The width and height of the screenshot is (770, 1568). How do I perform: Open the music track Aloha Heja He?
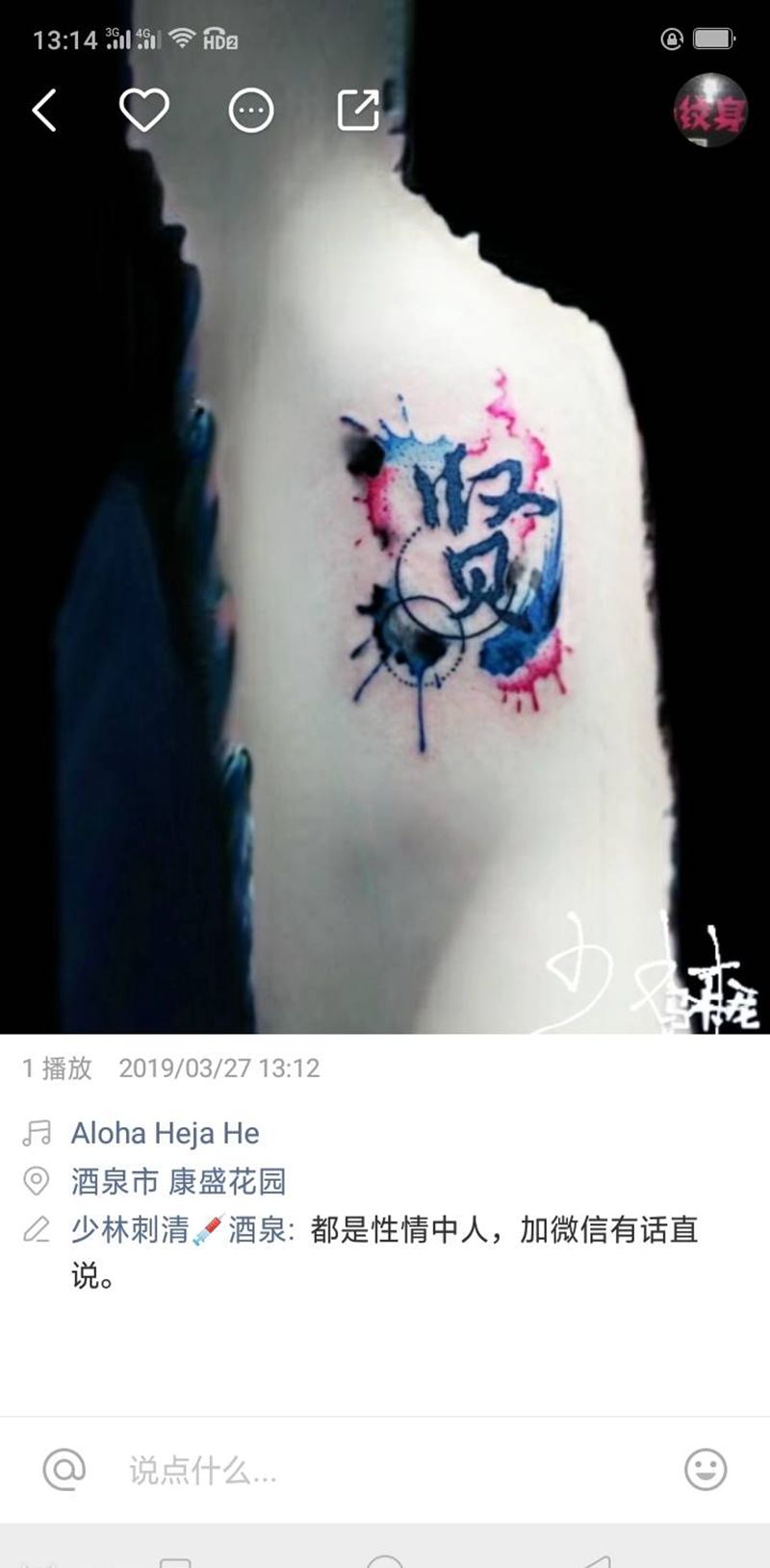(x=165, y=1133)
